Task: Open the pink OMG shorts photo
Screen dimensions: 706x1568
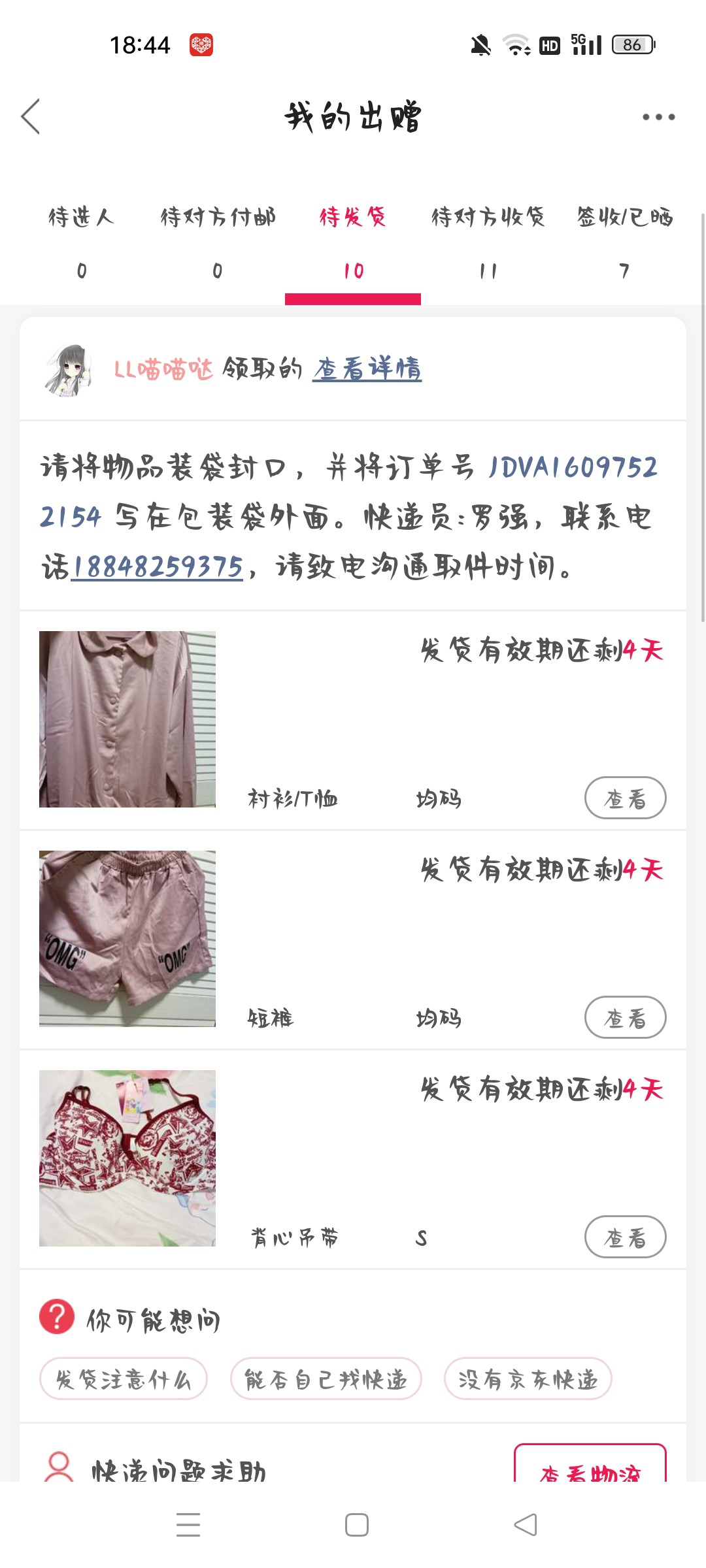Action: pos(127,939)
